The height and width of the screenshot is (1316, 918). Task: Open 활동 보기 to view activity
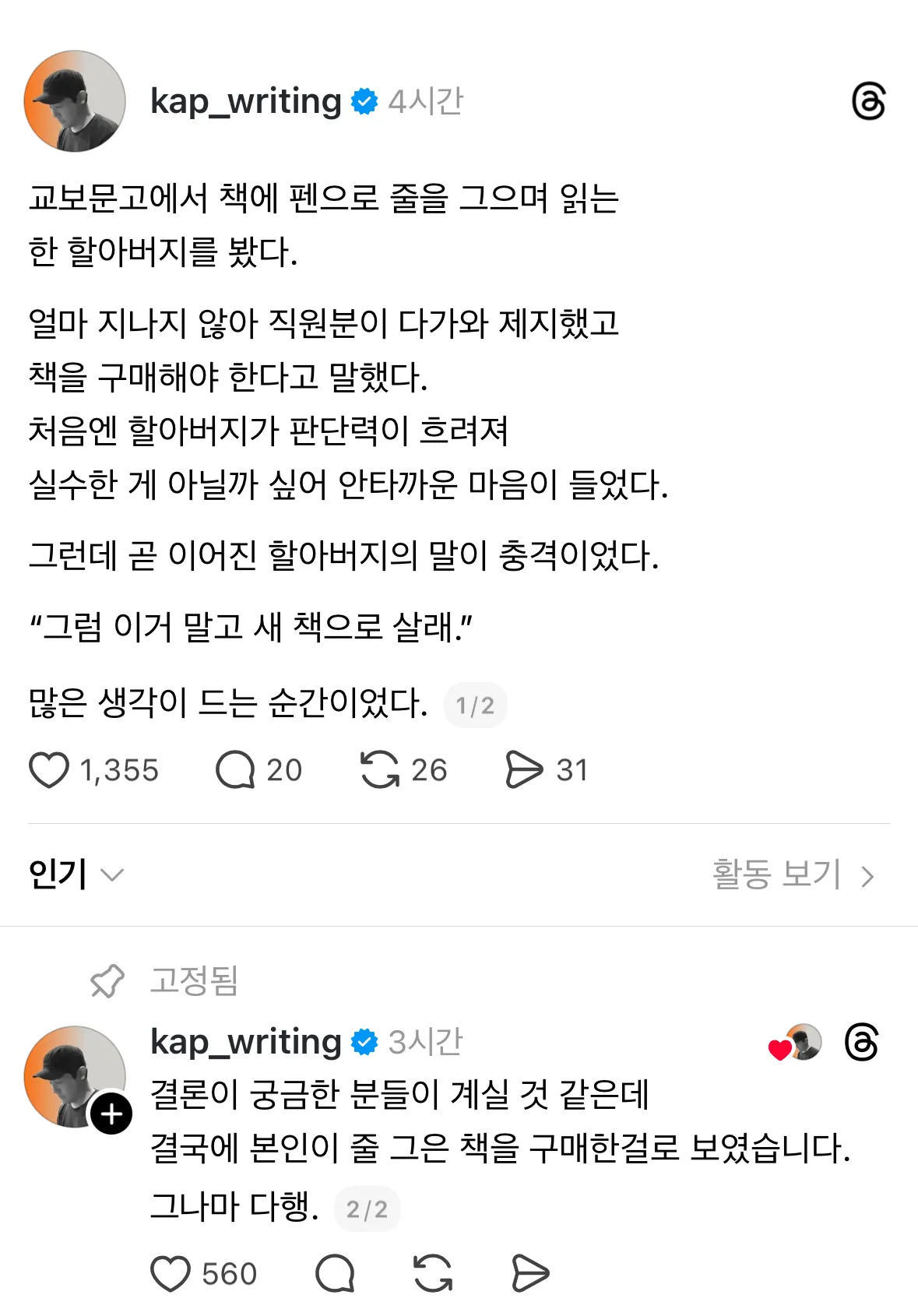[x=793, y=874]
